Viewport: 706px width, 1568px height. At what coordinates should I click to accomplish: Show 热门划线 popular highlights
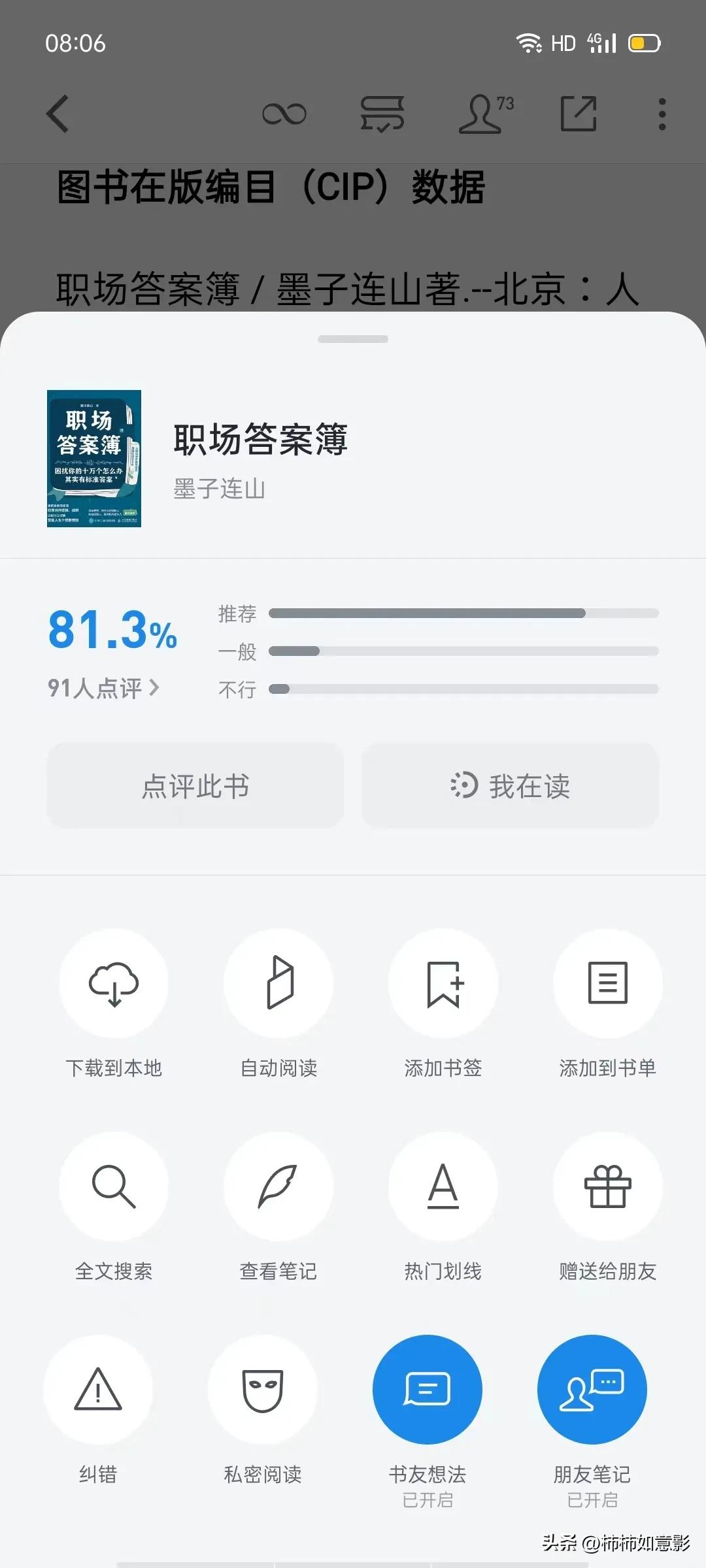443,1186
